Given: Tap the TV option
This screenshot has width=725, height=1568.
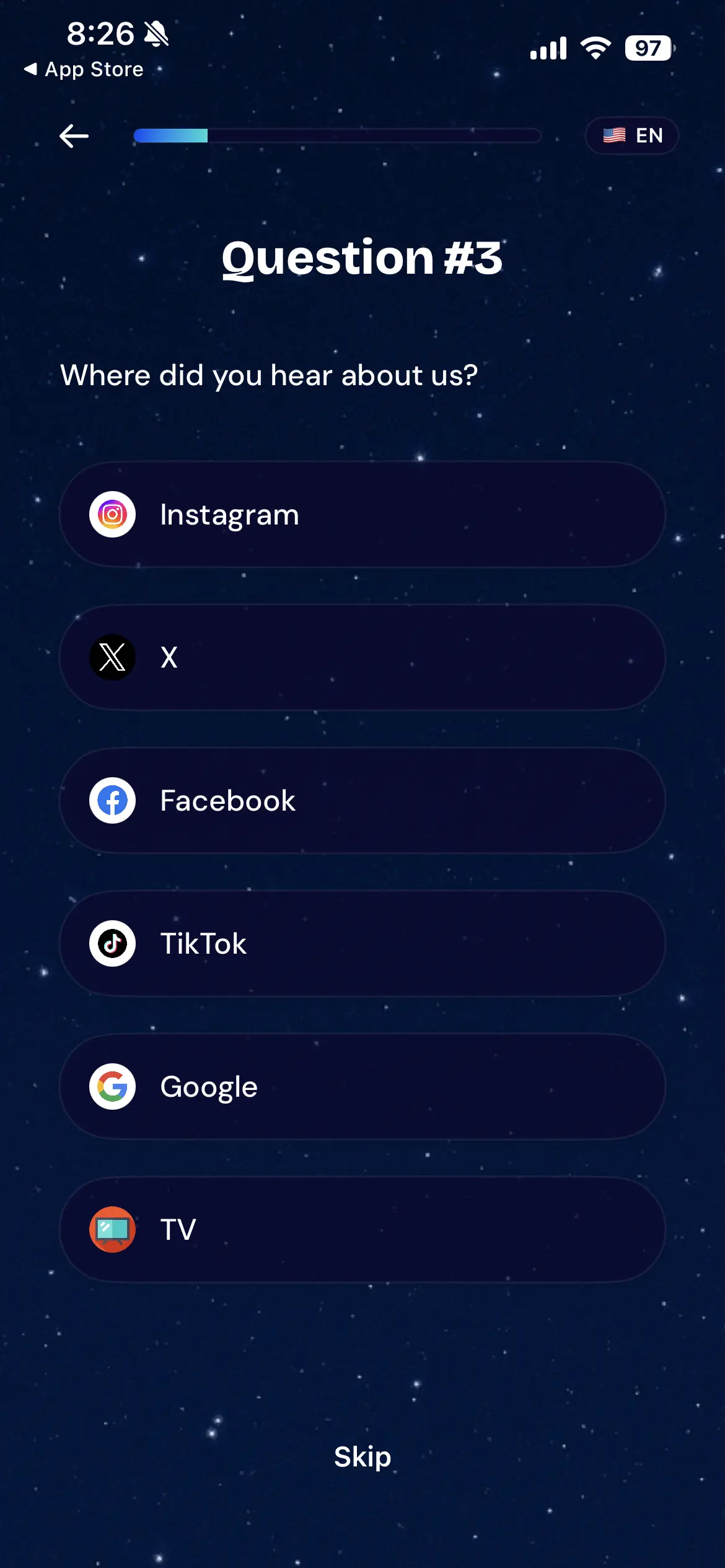Looking at the screenshot, I should coord(362,1230).
